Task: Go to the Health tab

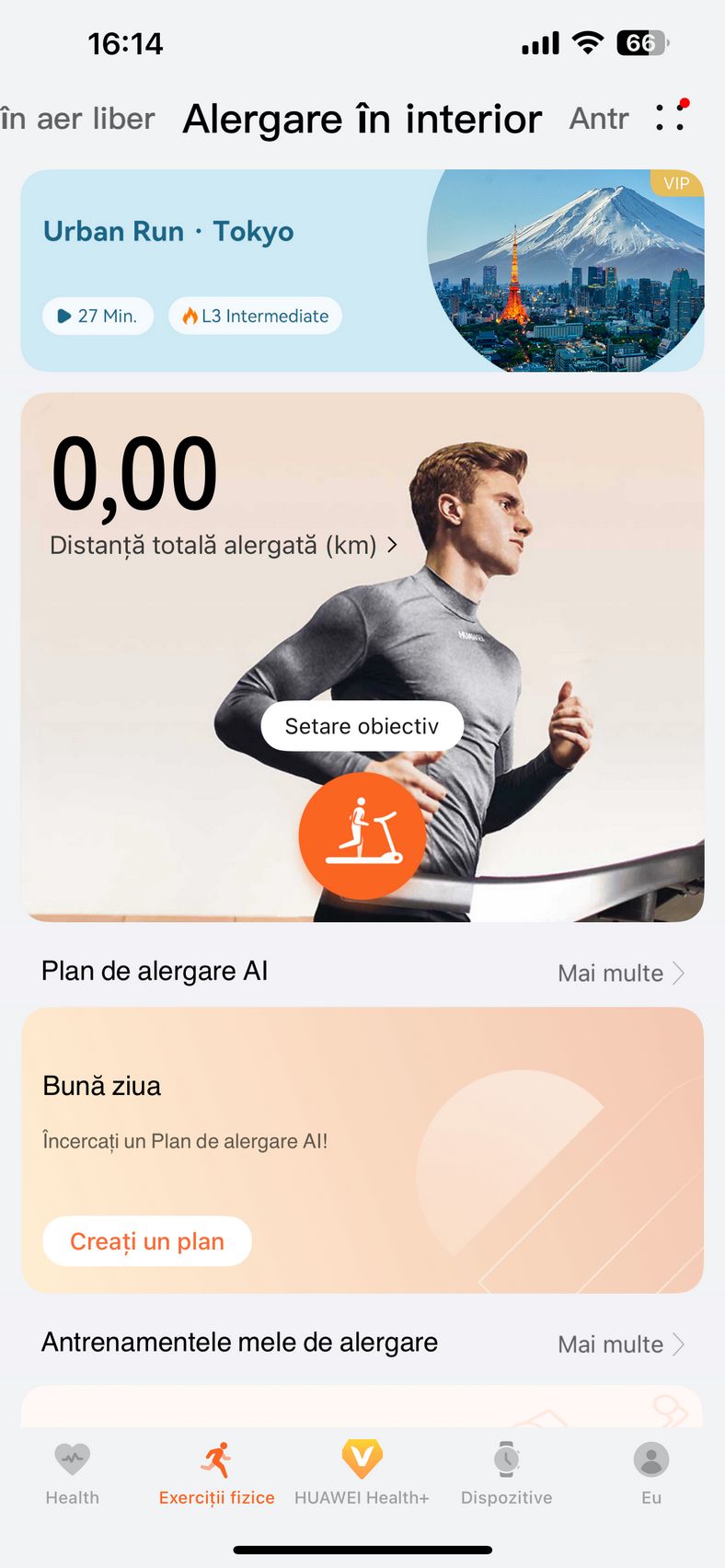Action: point(73,1474)
